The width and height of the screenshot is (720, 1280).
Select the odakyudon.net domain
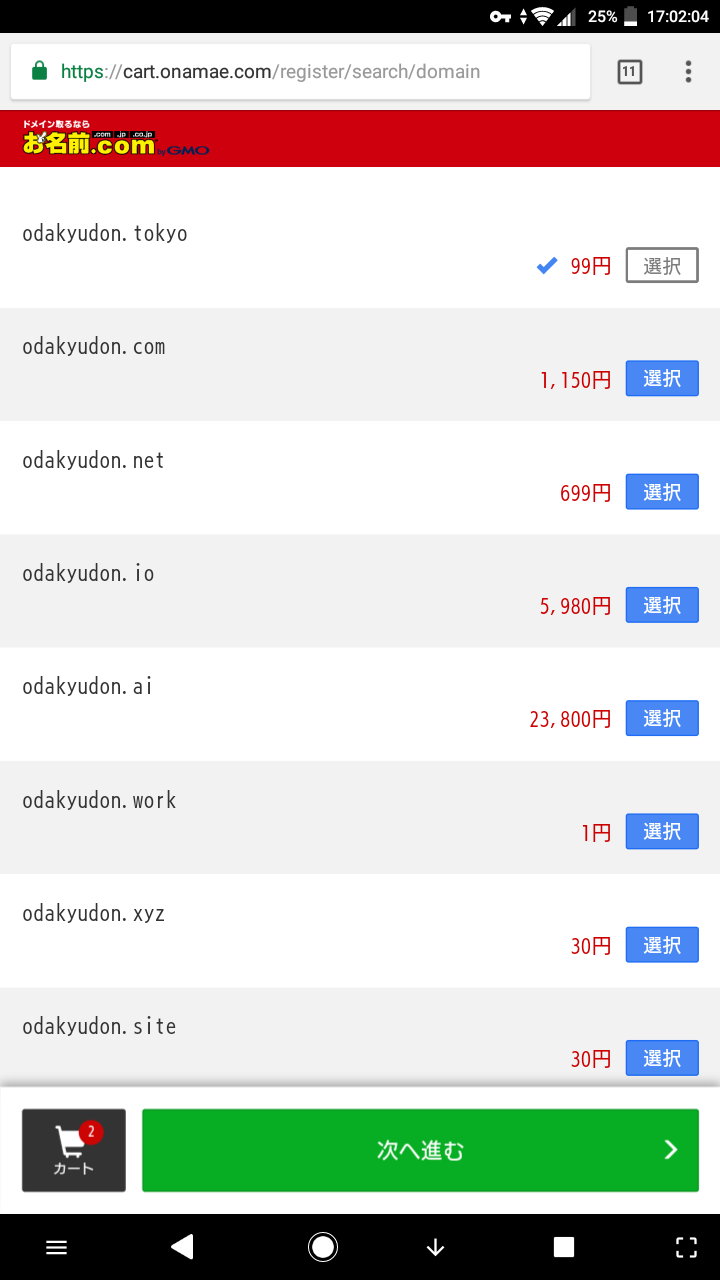(661, 492)
